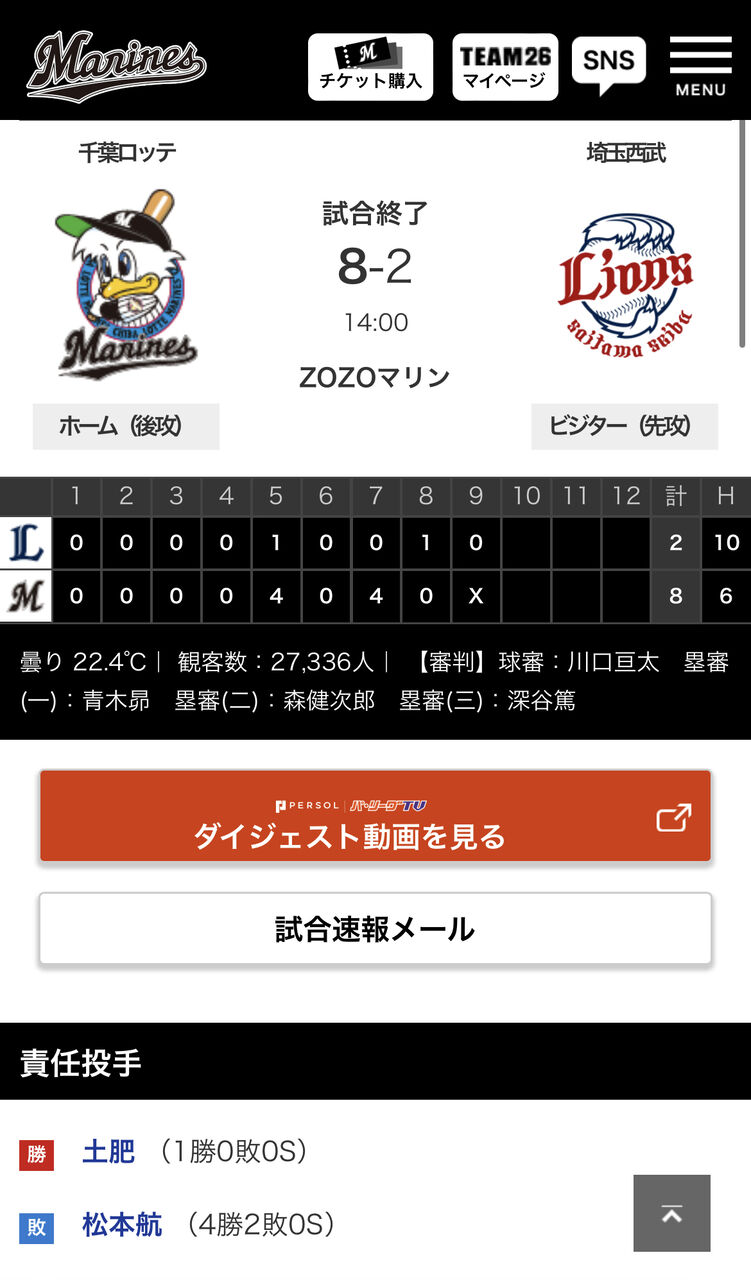Screen dimensions: 751x1280
Task: Open TEAM26 マイページ
Action: [505, 67]
